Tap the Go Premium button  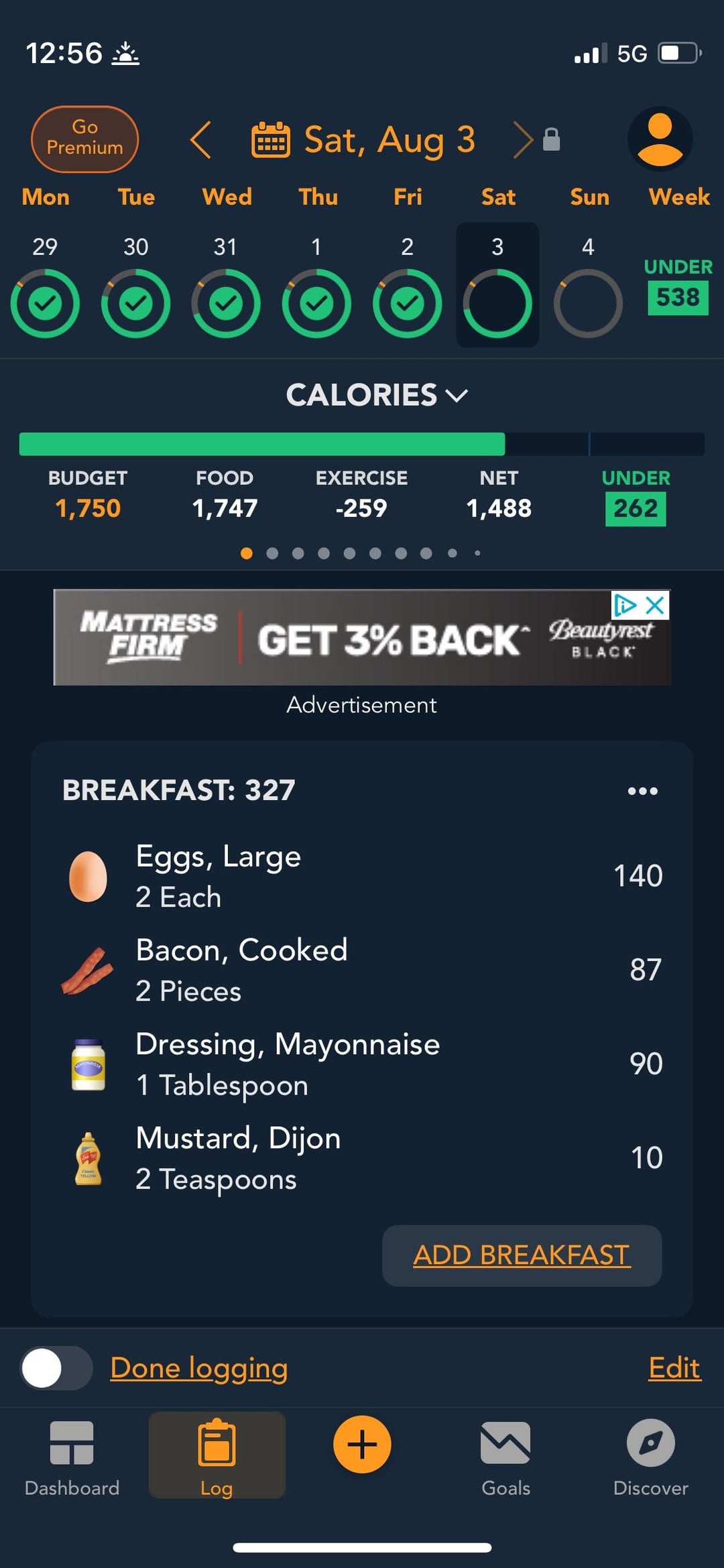pyautogui.click(x=84, y=139)
